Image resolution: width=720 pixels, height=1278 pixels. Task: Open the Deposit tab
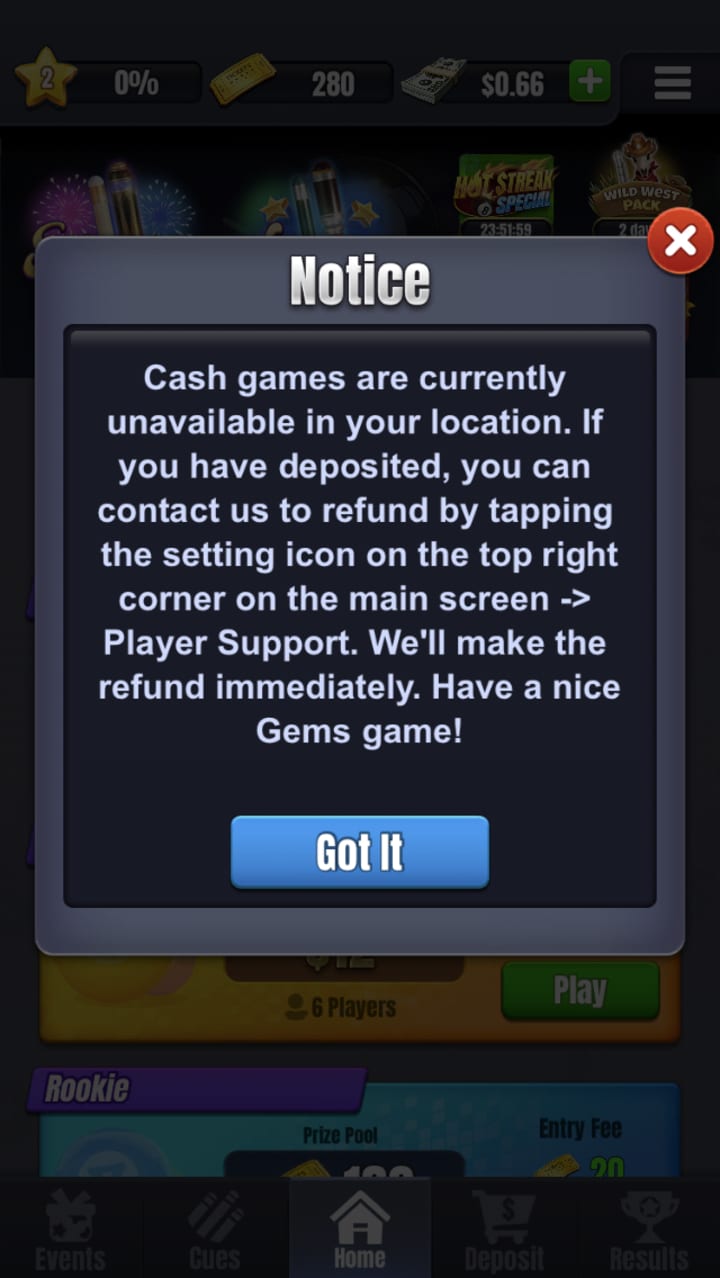click(504, 1230)
